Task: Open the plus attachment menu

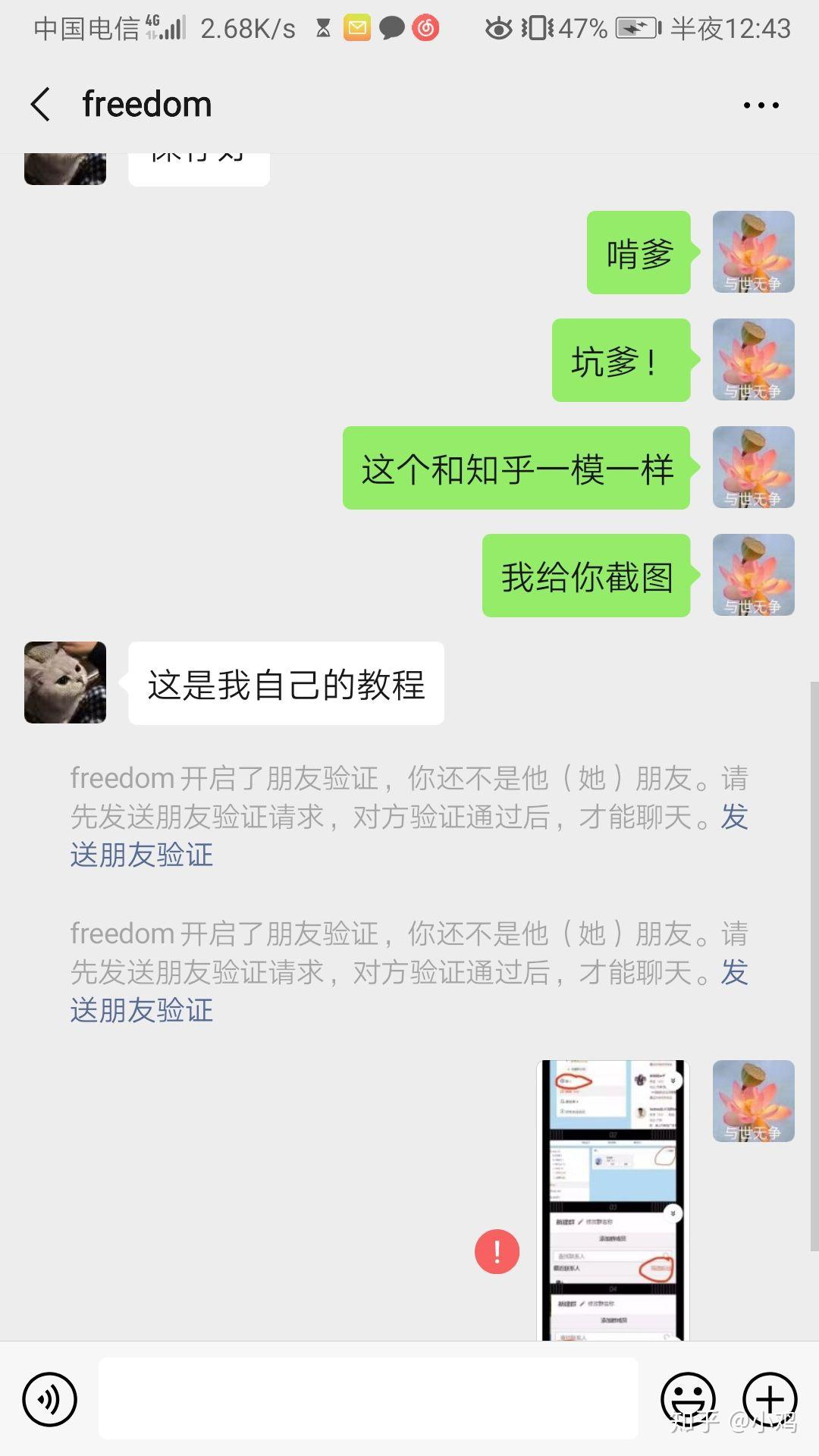Action: 769,1399
